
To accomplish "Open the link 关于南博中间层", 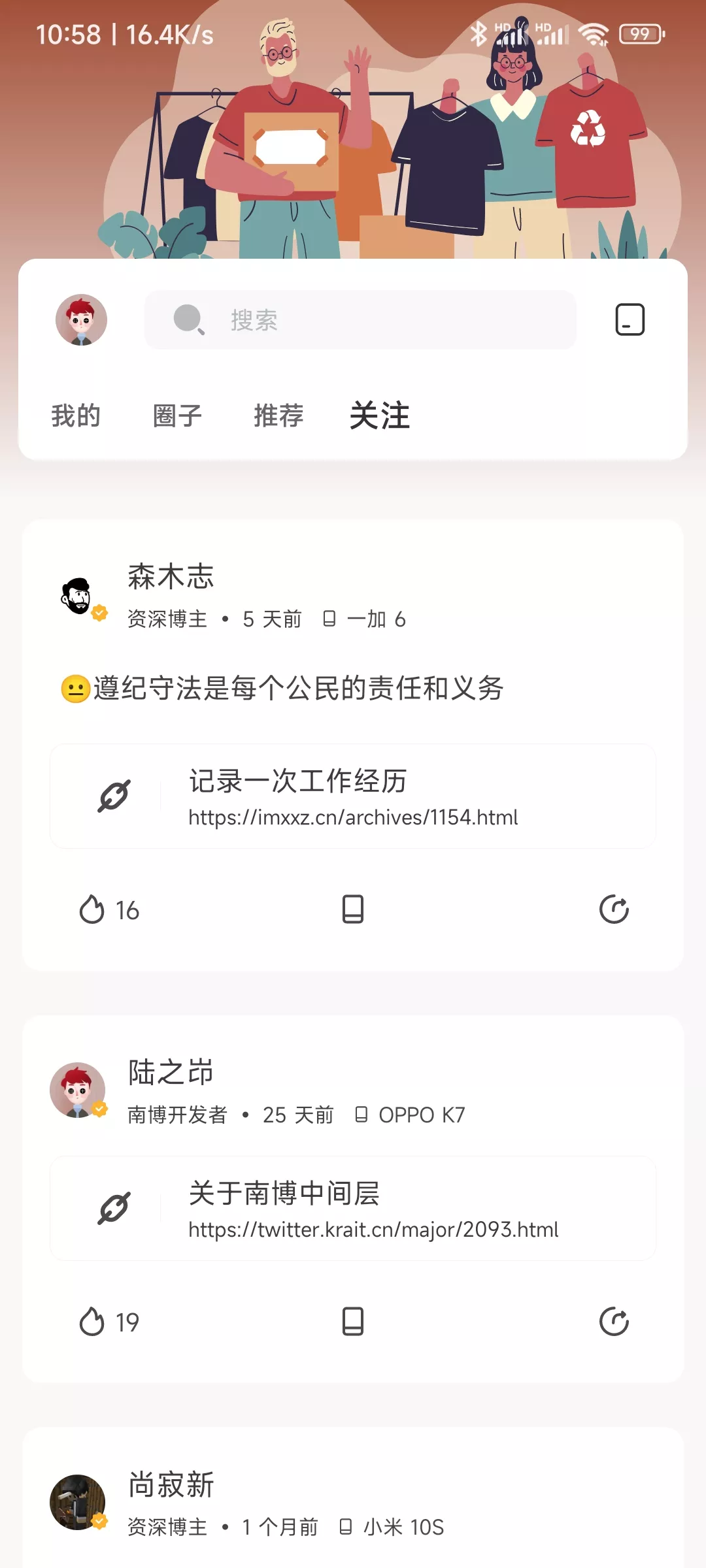I will pos(353,1208).
